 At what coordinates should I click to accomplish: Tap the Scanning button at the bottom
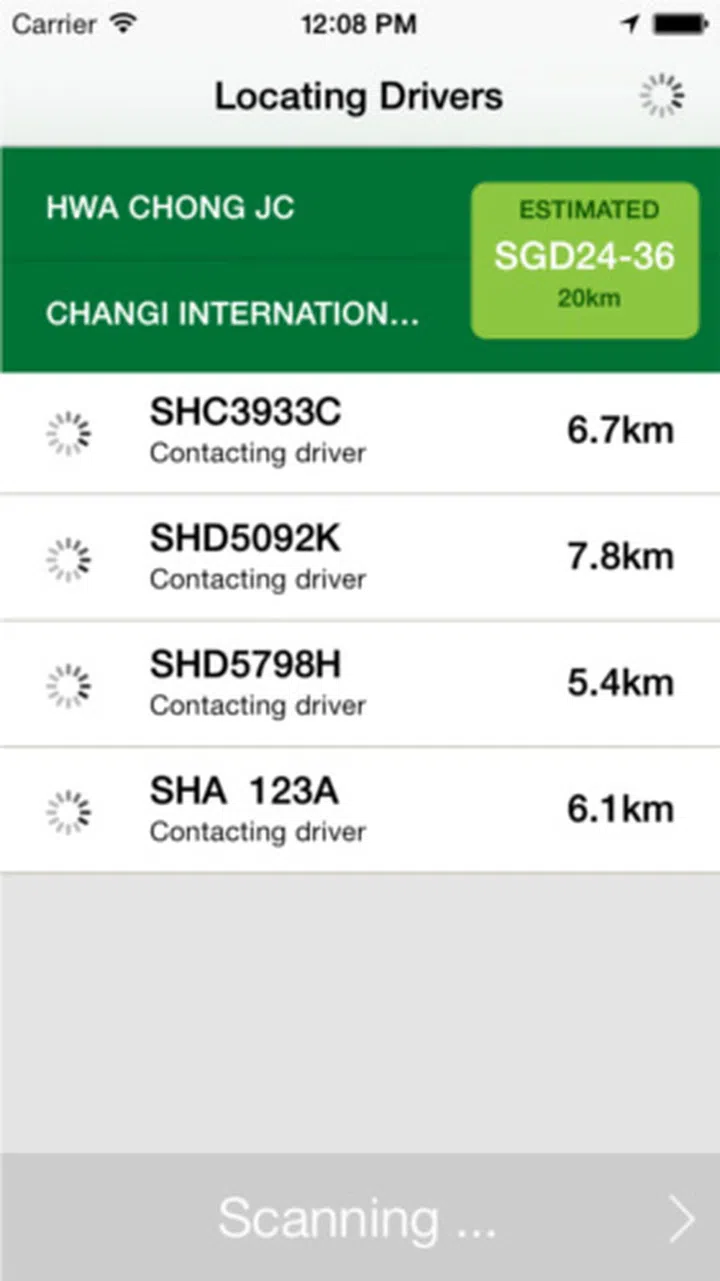(360, 1218)
